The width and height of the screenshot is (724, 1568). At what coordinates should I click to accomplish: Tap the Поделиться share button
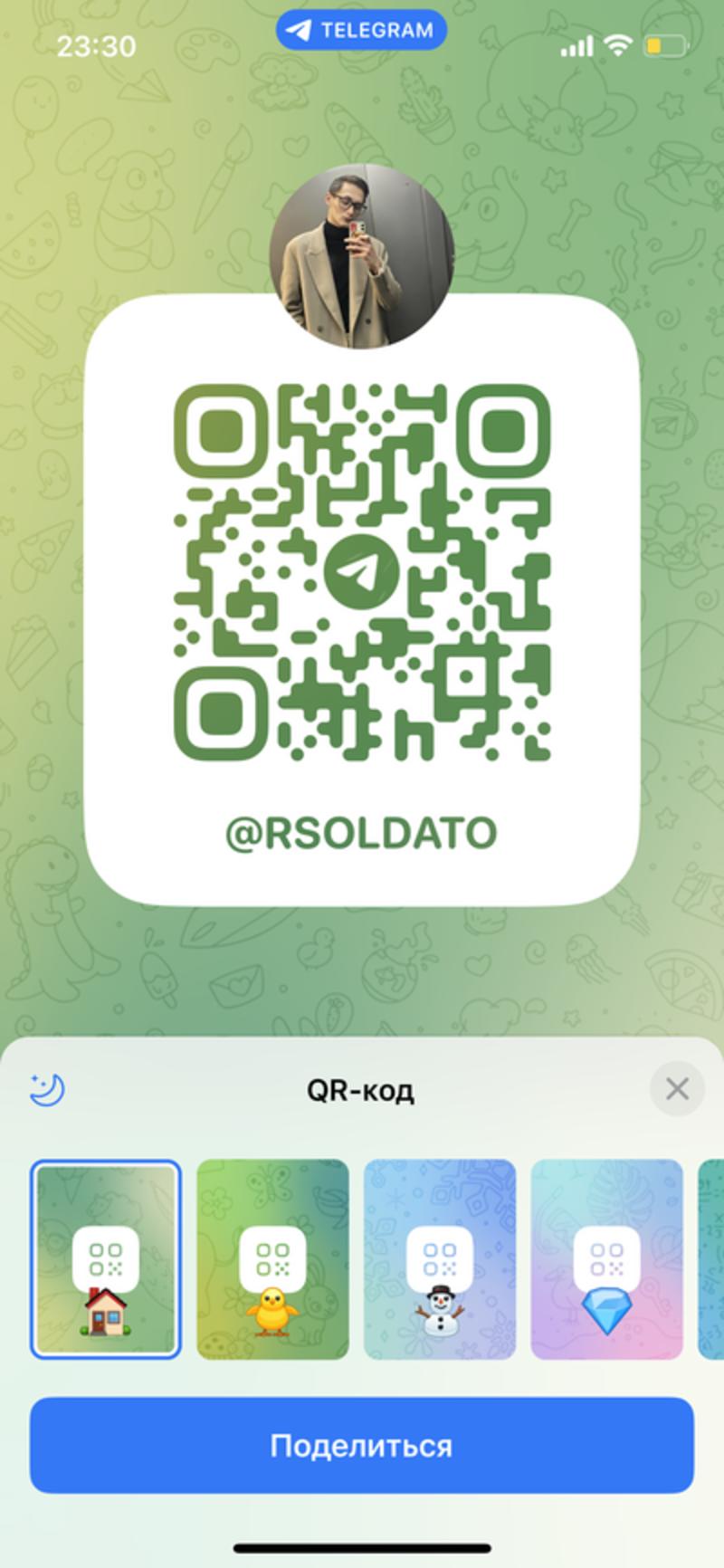pos(362,1445)
